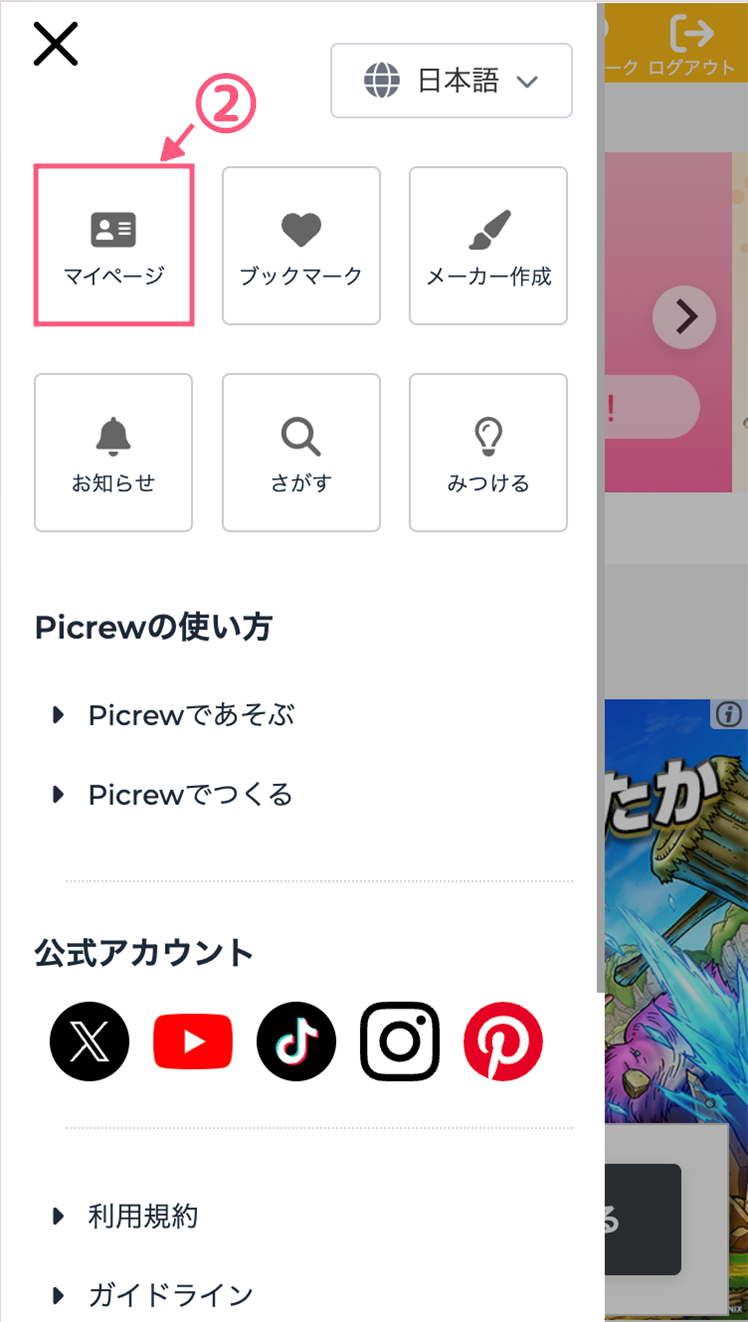Open the 日本語 language dropdown
The image size is (748, 1322).
coord(451,81)
